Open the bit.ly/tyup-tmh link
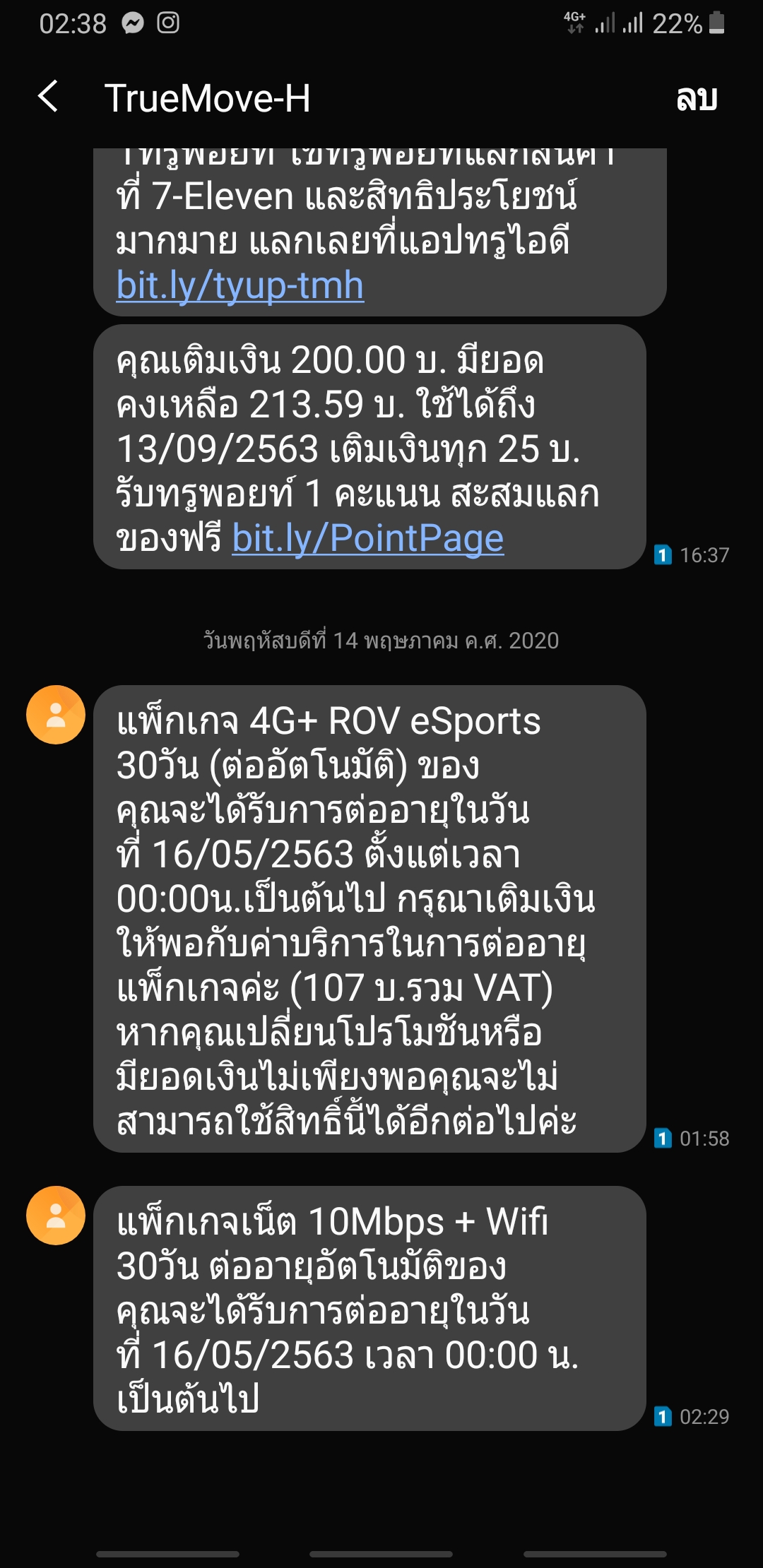 240,286
